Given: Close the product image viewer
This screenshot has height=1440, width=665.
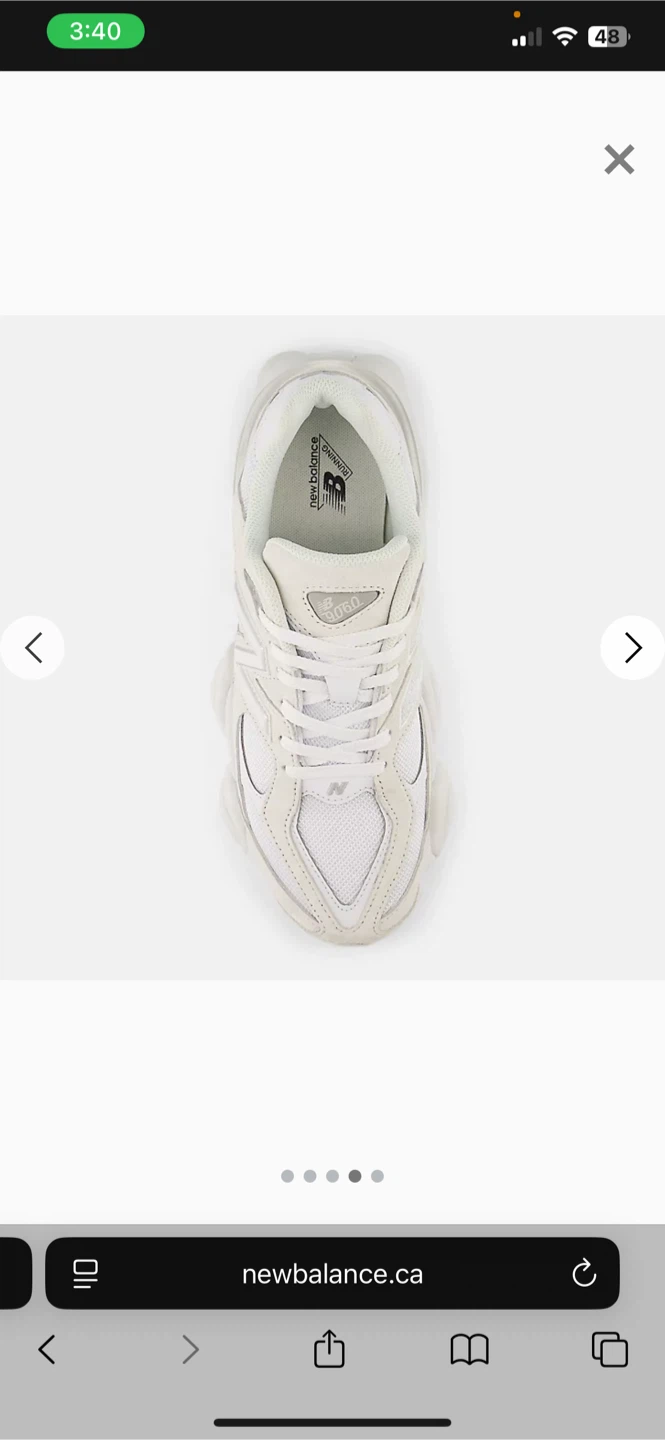Looking at the screenshot, I should (619, 159).
